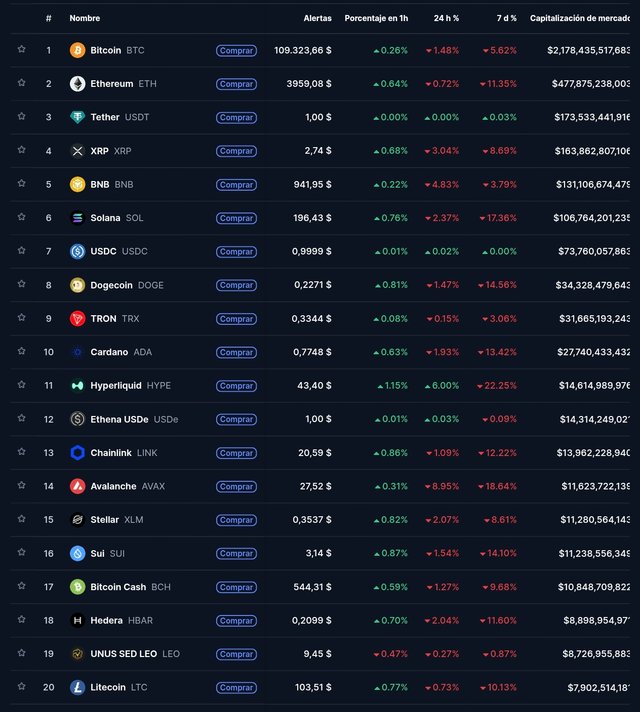640x712 pixels.
Task: Open Chainlink LINK details
Action: click(x=112, y=453)
